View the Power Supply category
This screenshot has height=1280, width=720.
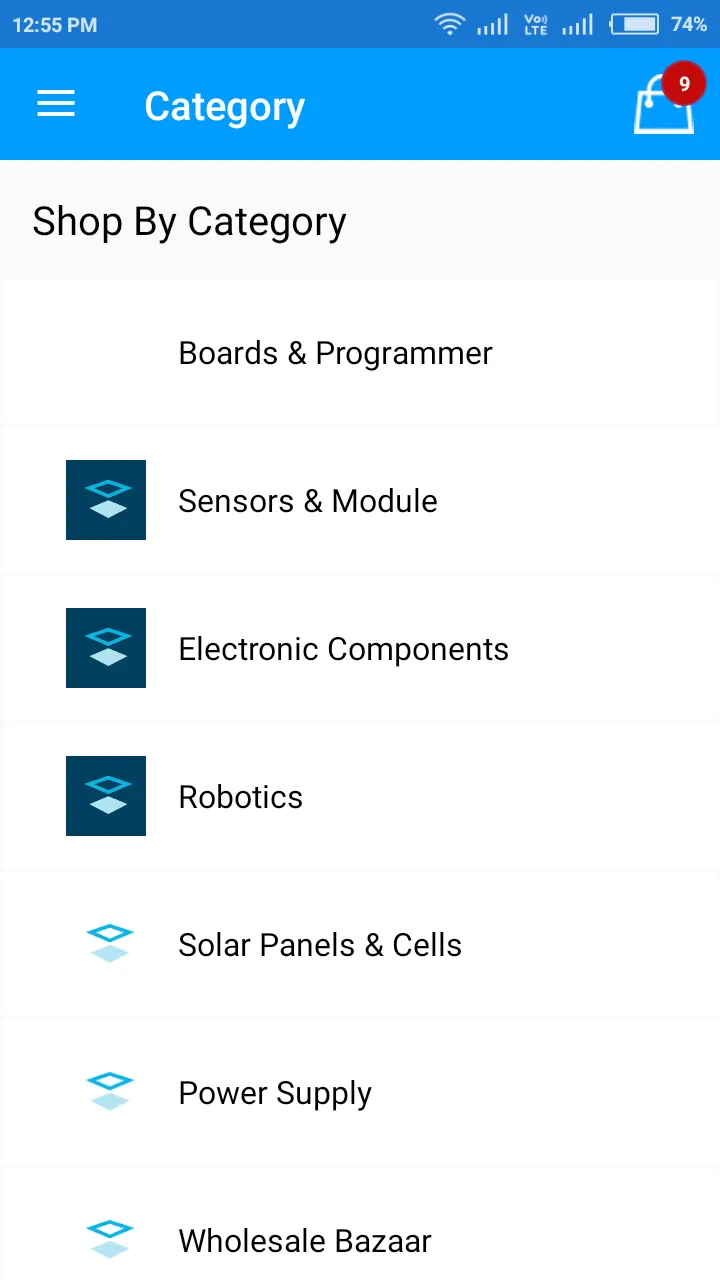(274, 1092)
